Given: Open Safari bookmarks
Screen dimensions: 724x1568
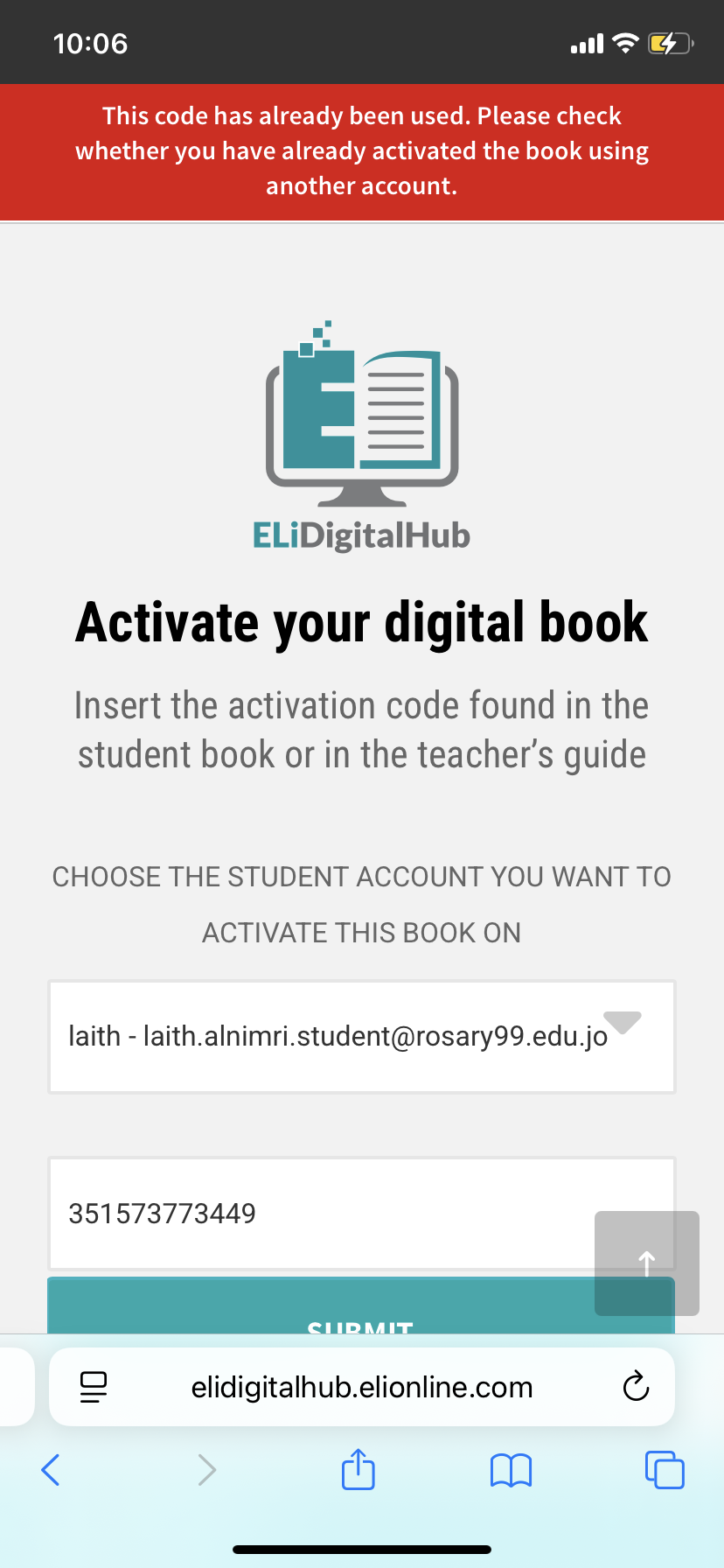Looking at the screenshot, I should (511, 1470).
